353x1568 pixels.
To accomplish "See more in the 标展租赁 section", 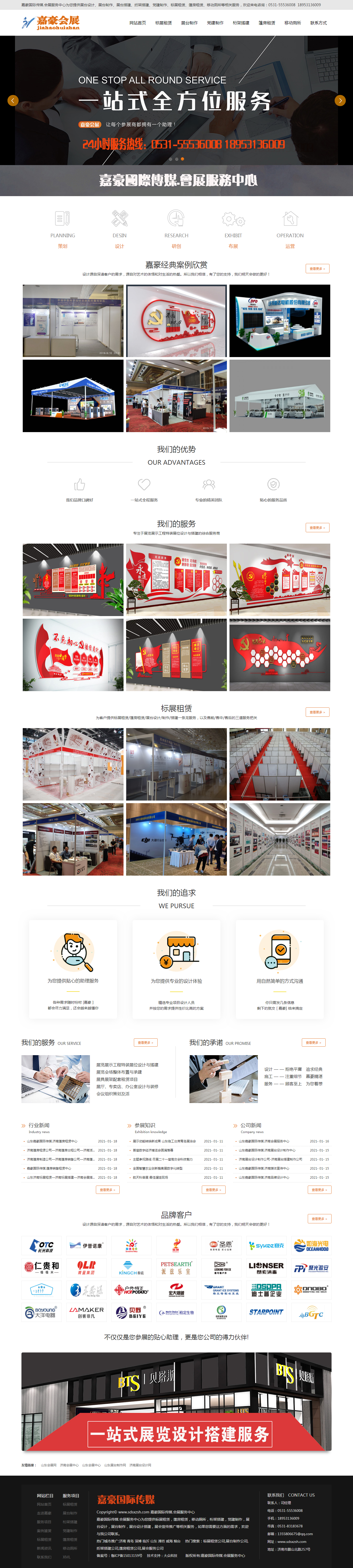I will (x=317, y=712).
